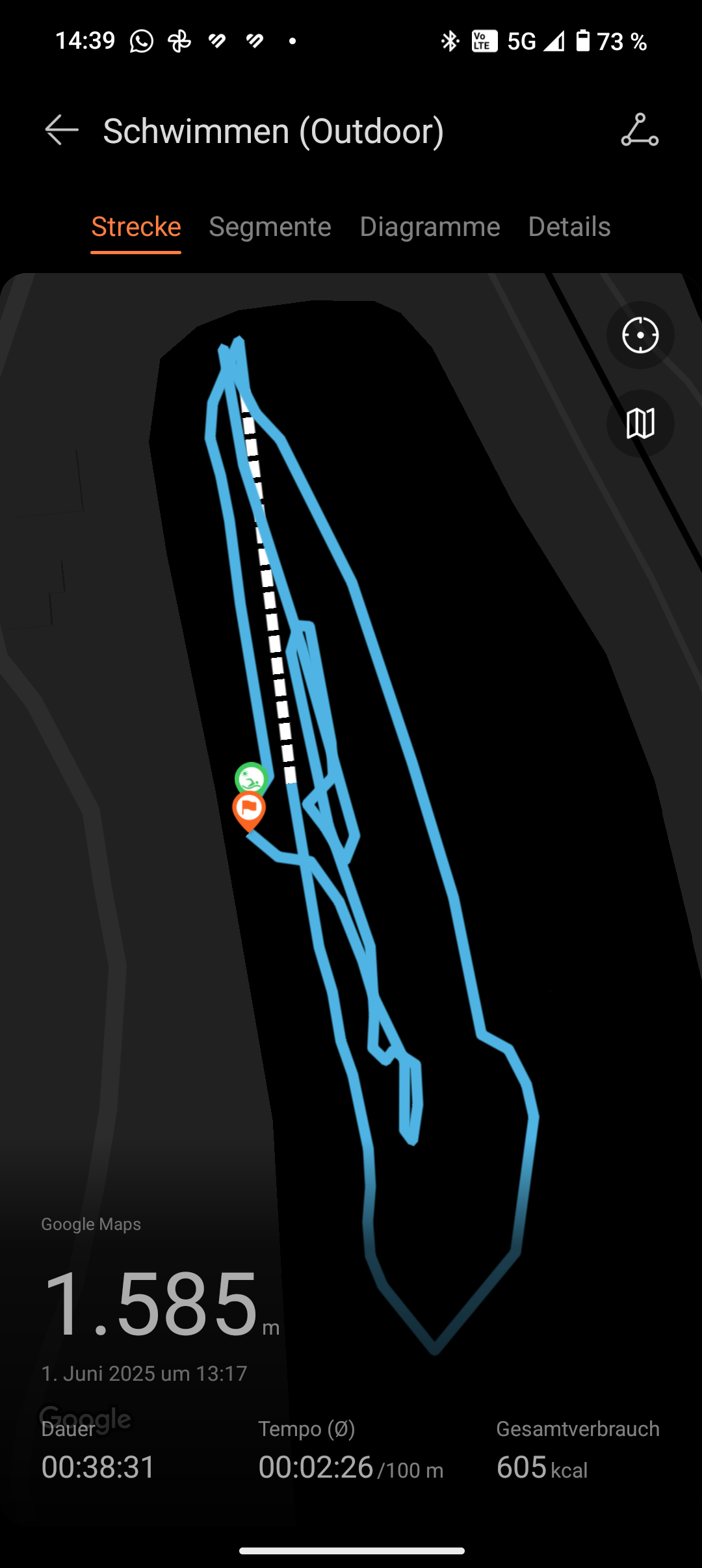Select the Strecke tab
Viewport: 702px width, 1568px height.
click(136, 227)
